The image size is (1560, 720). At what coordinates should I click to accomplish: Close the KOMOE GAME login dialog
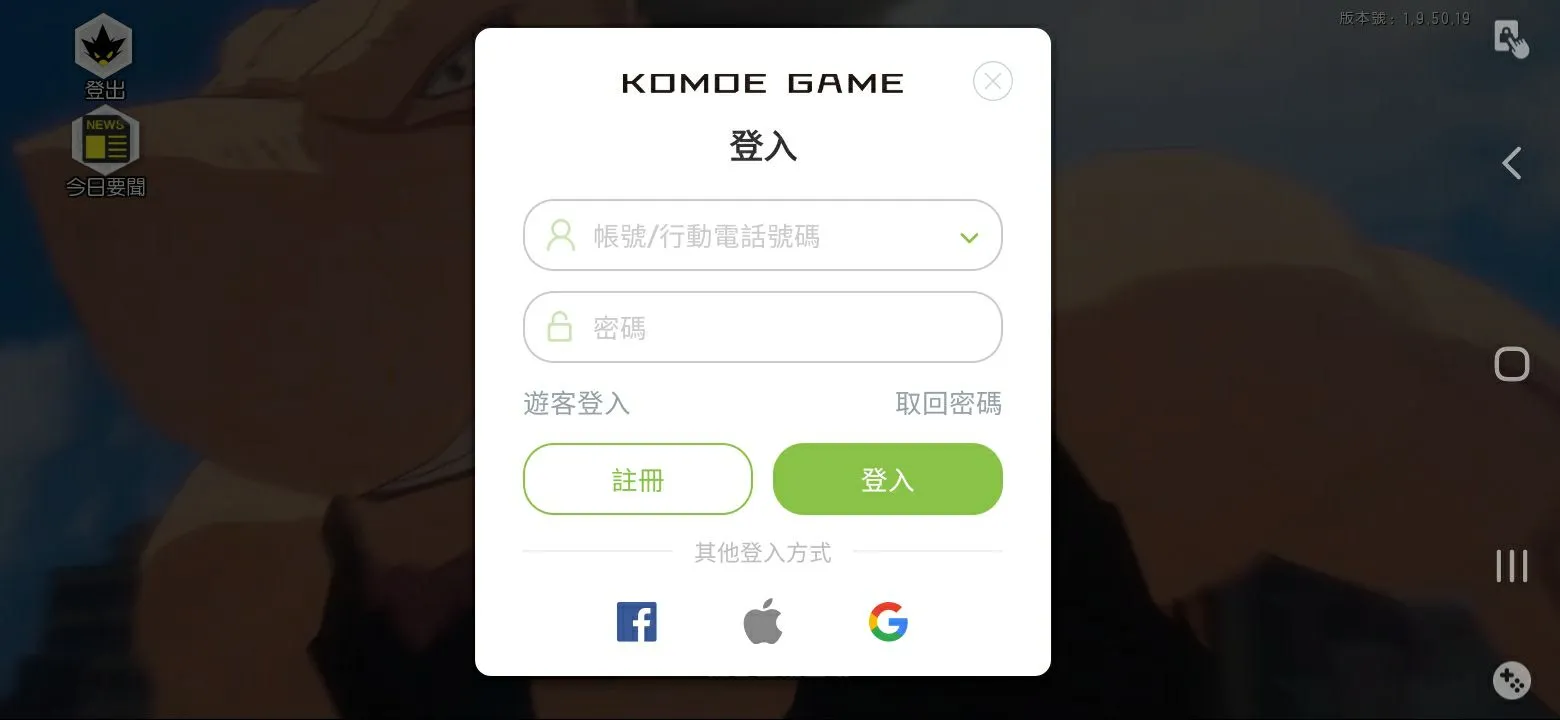point(992,81)
